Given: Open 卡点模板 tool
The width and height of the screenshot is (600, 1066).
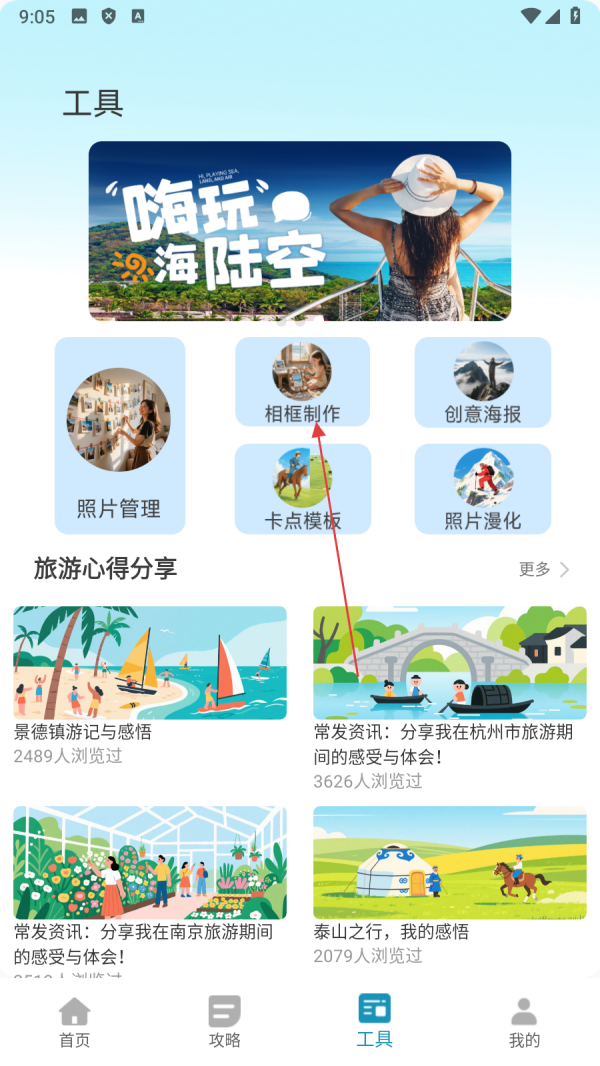Looking at the screenshot, I should [302, 489].
